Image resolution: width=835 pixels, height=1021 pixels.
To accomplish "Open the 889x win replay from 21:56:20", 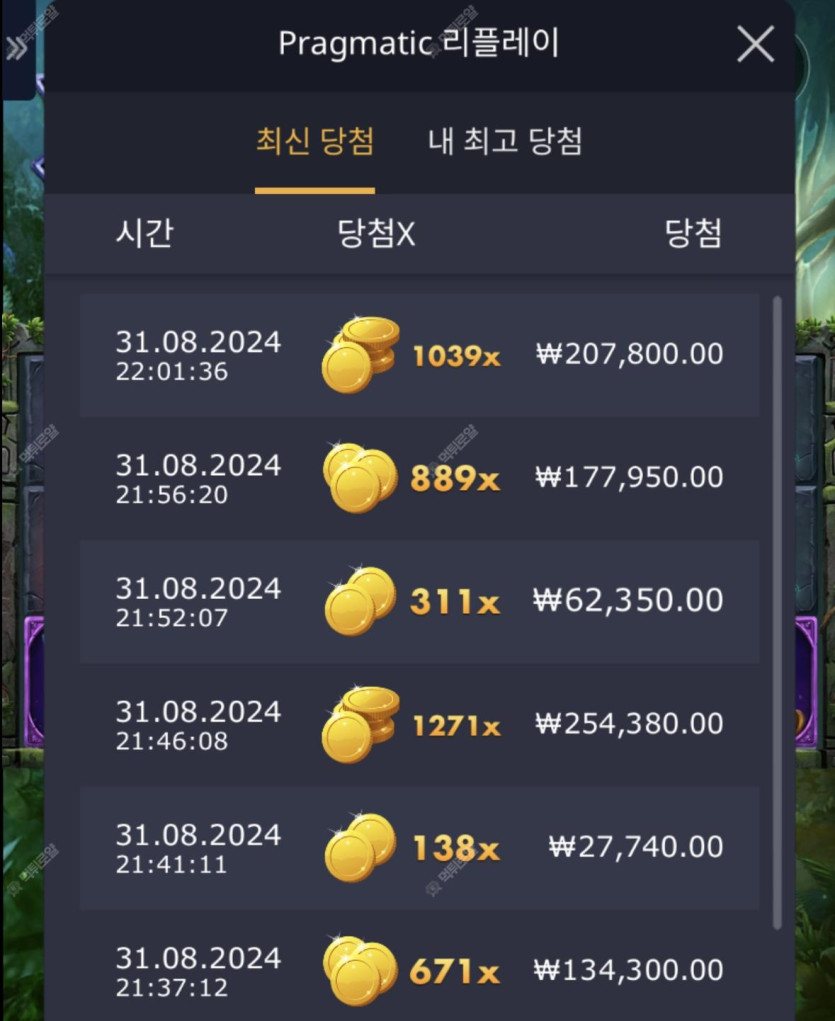I will 419,479.
